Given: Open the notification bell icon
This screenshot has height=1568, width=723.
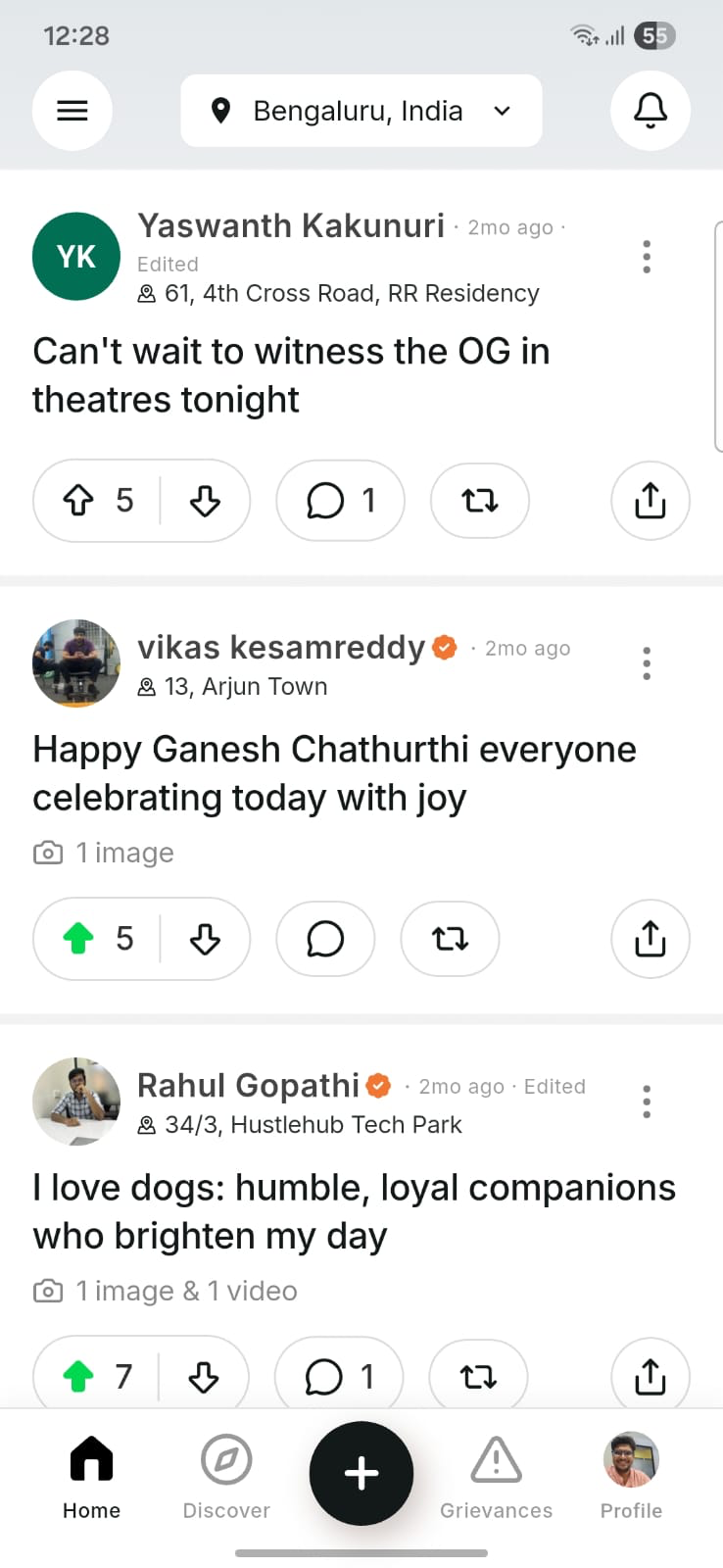Looking at the screenshot, I should (x=650, y=110).
